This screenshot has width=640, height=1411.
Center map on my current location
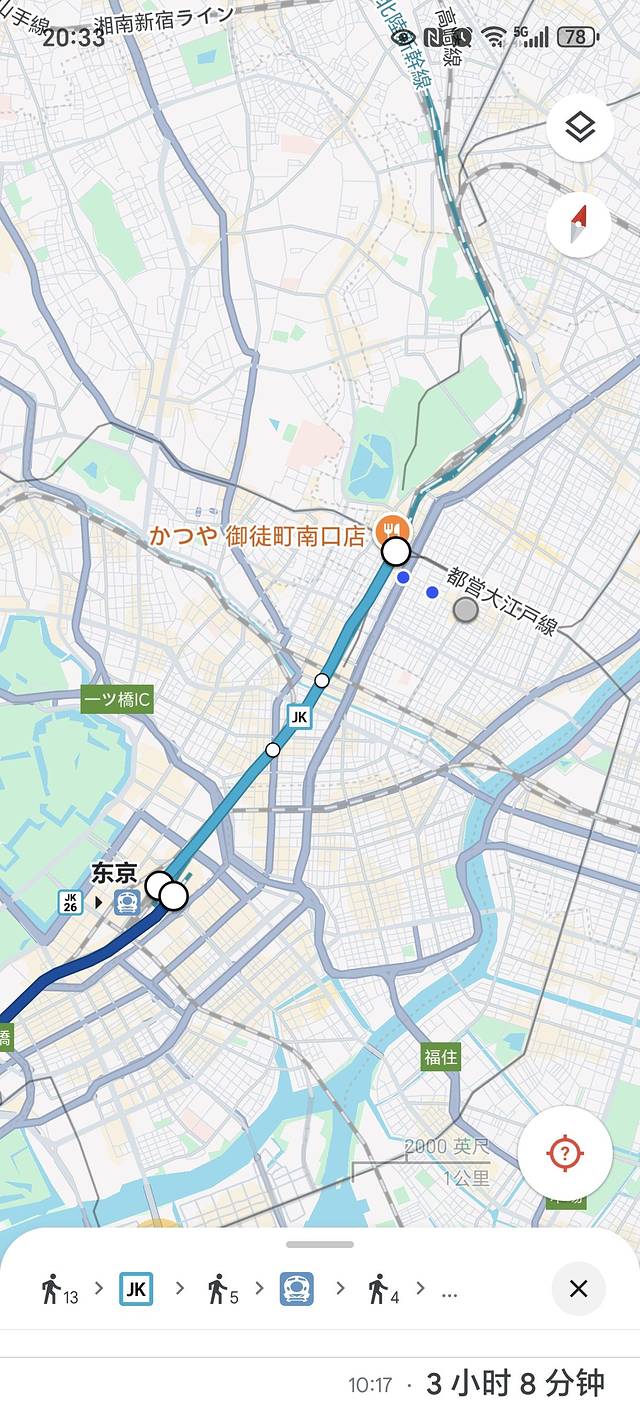pos(565,1154)
